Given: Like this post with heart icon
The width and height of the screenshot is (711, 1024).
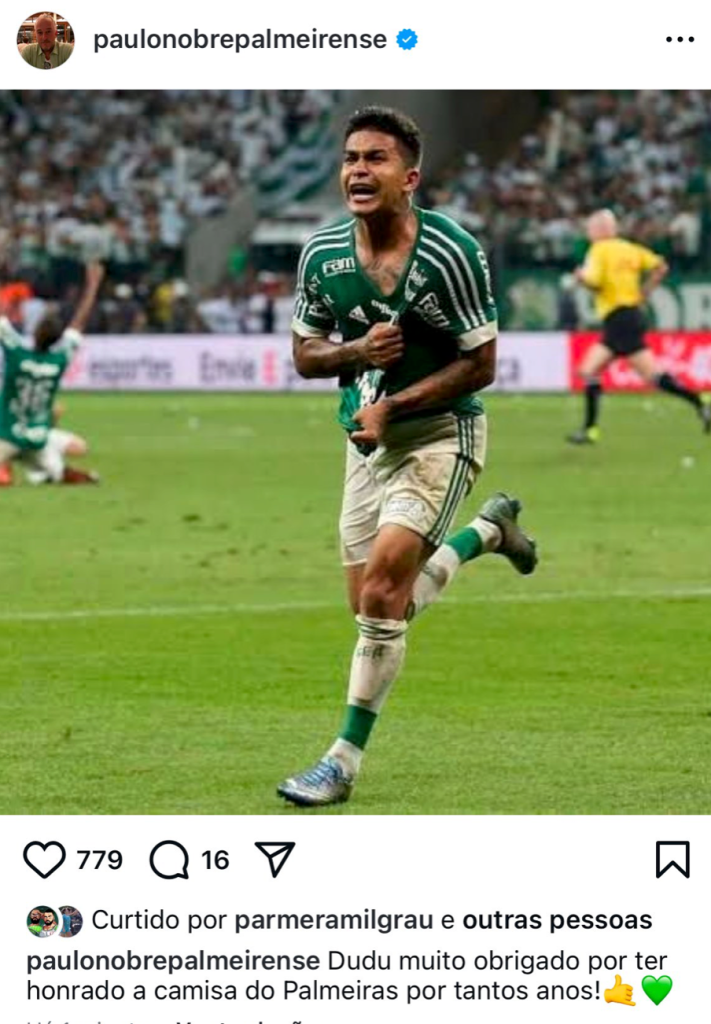Looking at the screenshot, I should pyautogui.click(x=44, y=859).
